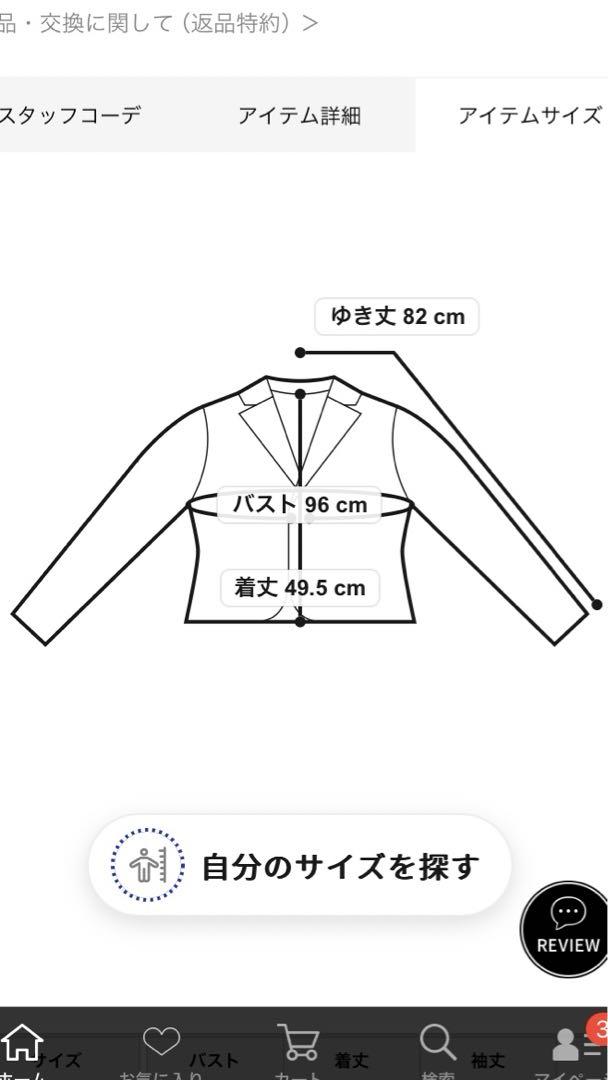Open the search tab
Screen dimensions: 608x1080
437,1048
